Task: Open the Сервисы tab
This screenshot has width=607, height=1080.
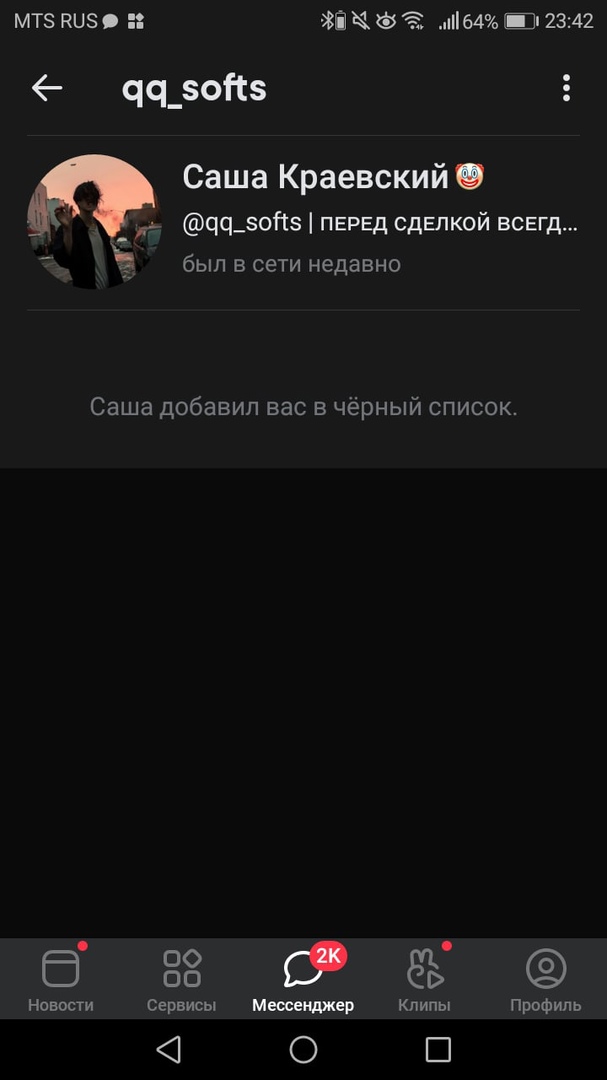Action: point(181,980)
